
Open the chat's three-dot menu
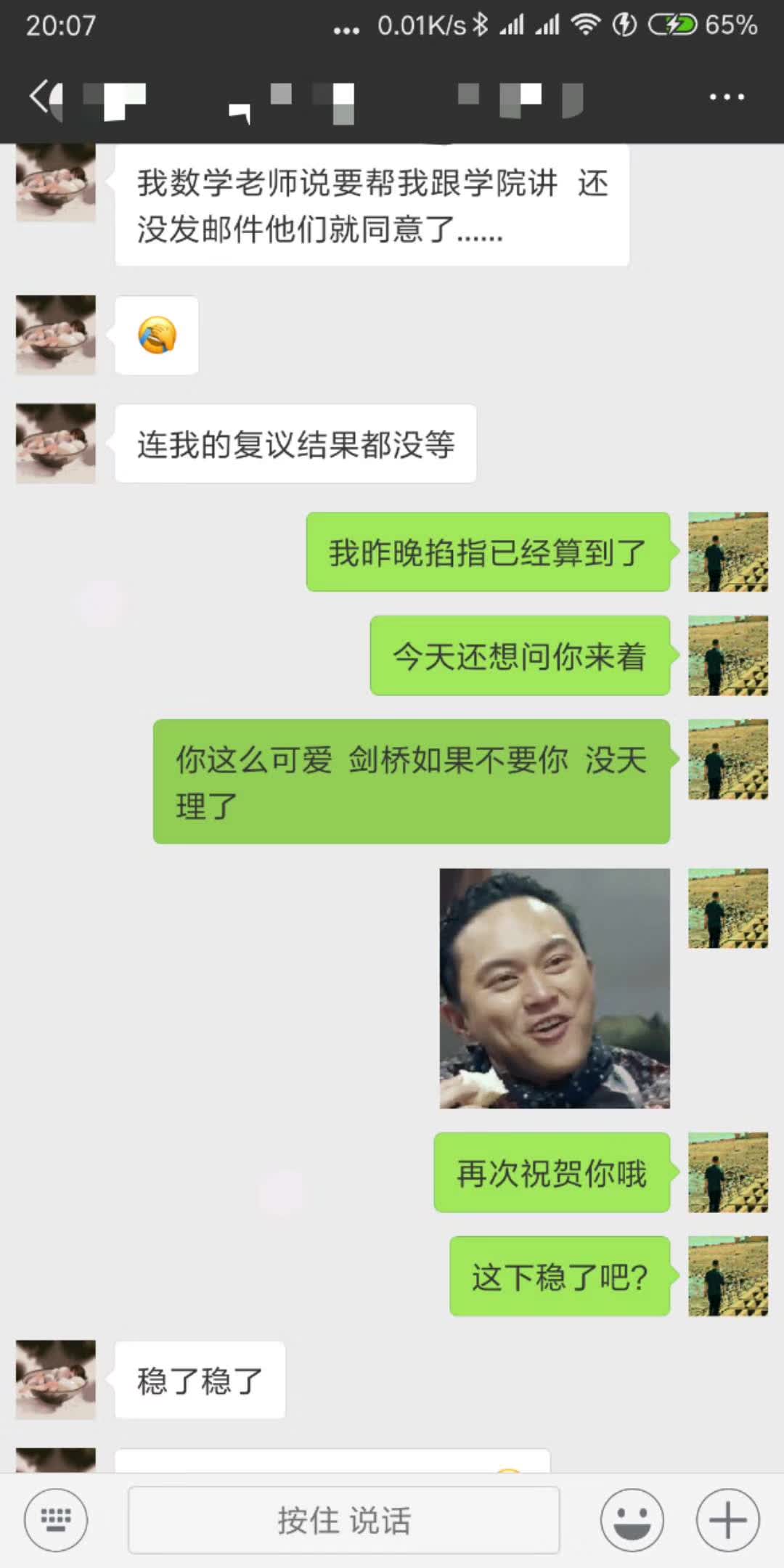click(x=726, y=97)
